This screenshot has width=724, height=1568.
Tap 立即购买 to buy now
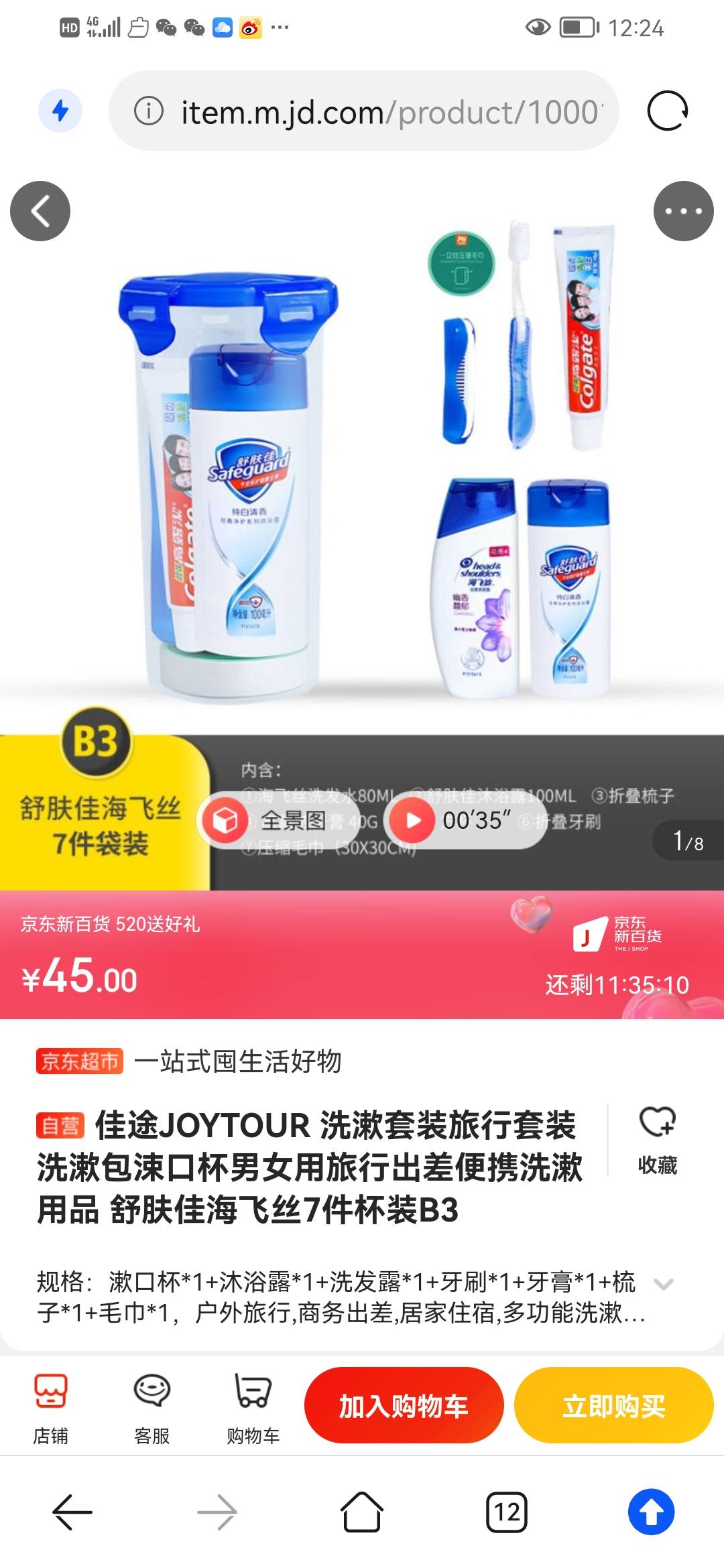coord(613,1406)
